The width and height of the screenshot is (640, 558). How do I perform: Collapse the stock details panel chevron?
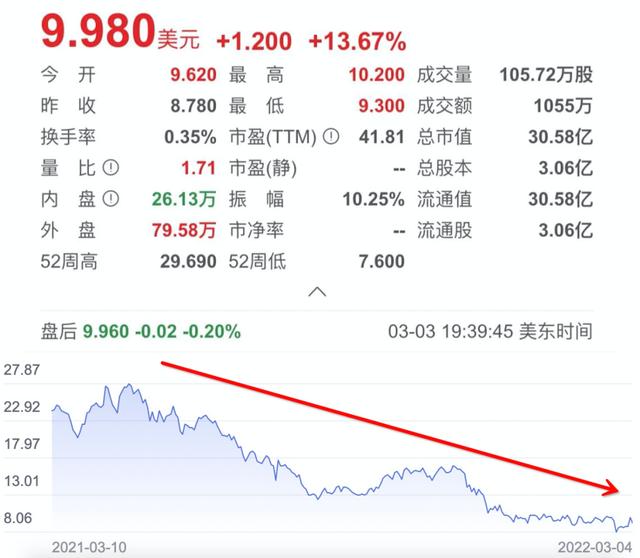coord(318,292)
